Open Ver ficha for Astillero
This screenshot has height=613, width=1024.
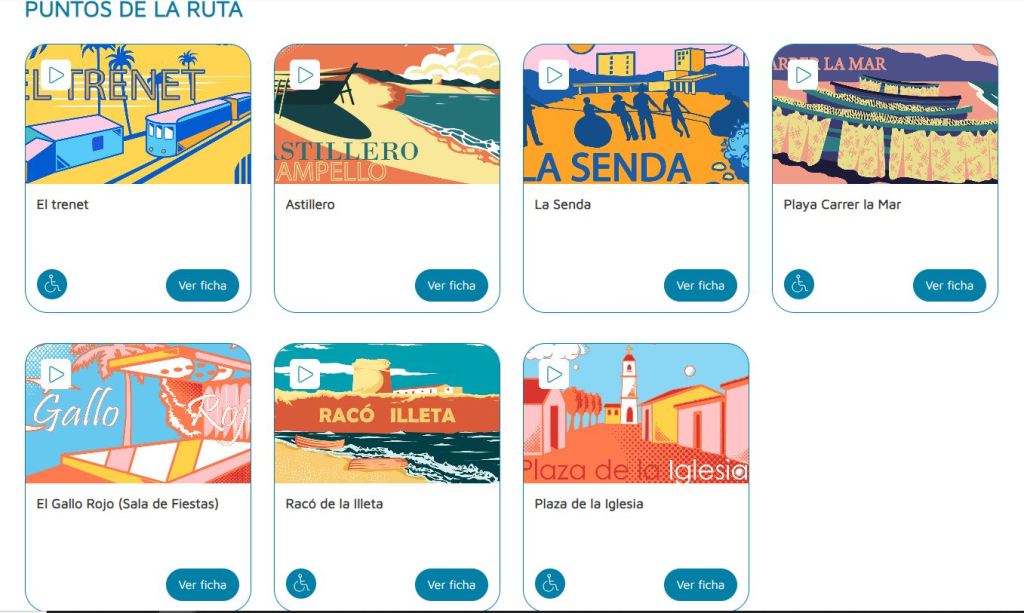(451, 285)
